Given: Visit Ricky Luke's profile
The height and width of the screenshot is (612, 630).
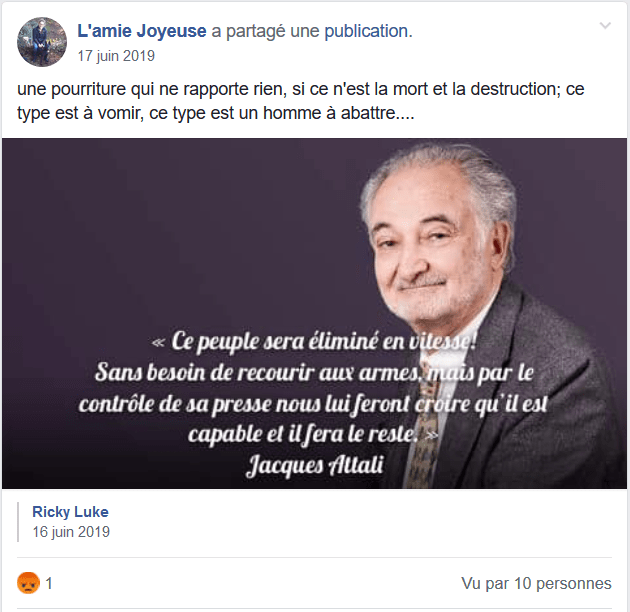Looking at the screenshot, I should point(70,511).
